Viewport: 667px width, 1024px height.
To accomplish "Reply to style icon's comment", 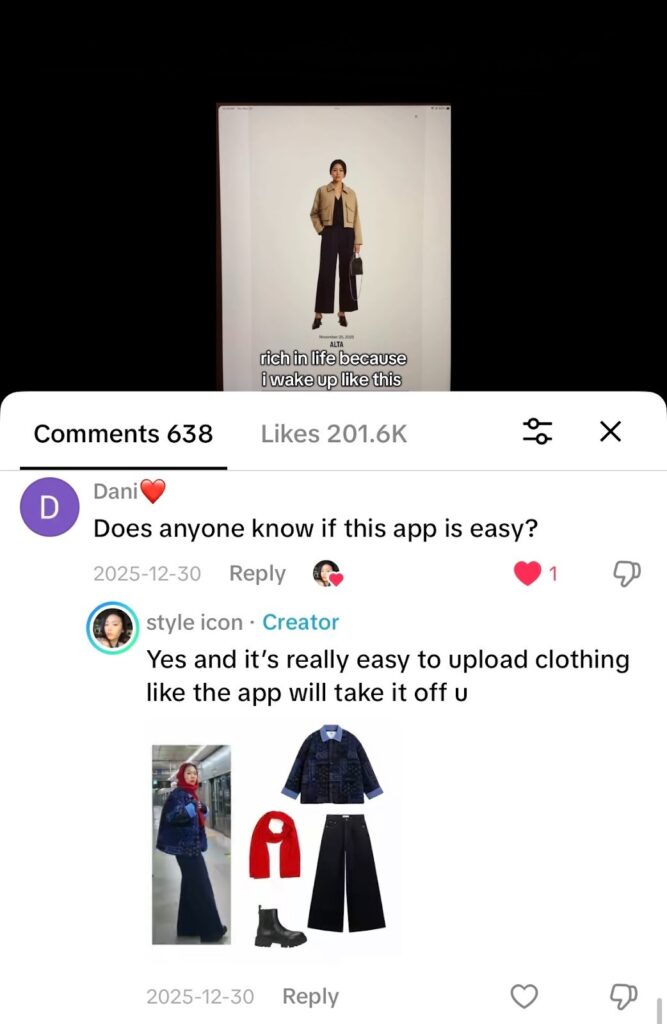I will (x=310, y=997).
